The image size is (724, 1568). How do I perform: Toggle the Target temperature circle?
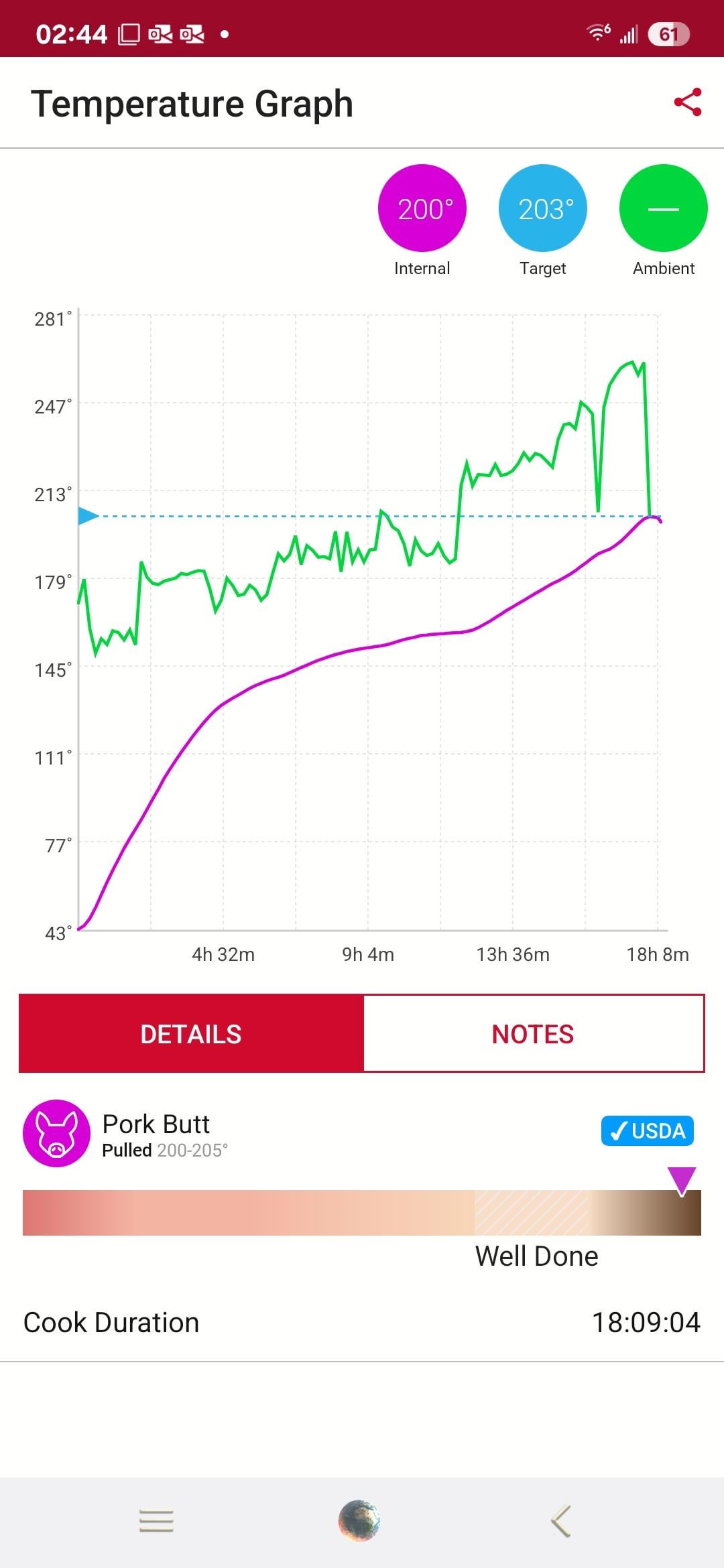pyautogui.click(x=543, y=208)
